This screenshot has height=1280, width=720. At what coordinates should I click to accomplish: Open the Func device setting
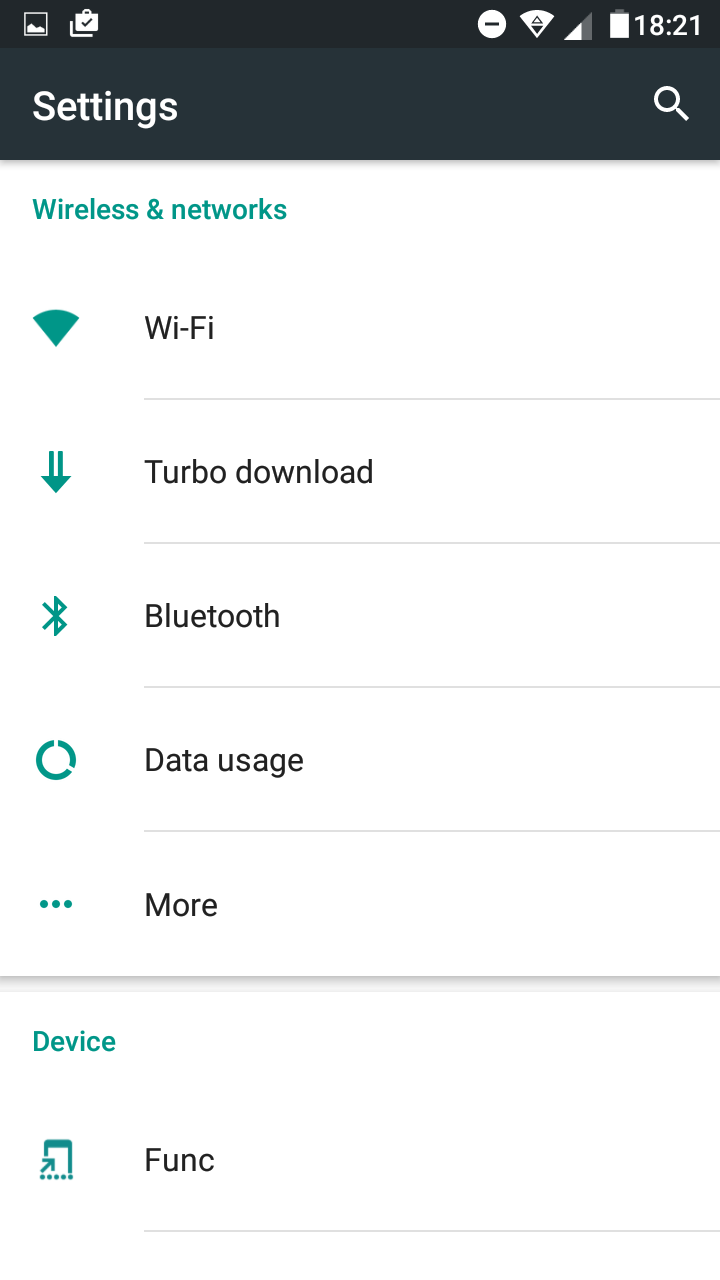(360, 1160)
